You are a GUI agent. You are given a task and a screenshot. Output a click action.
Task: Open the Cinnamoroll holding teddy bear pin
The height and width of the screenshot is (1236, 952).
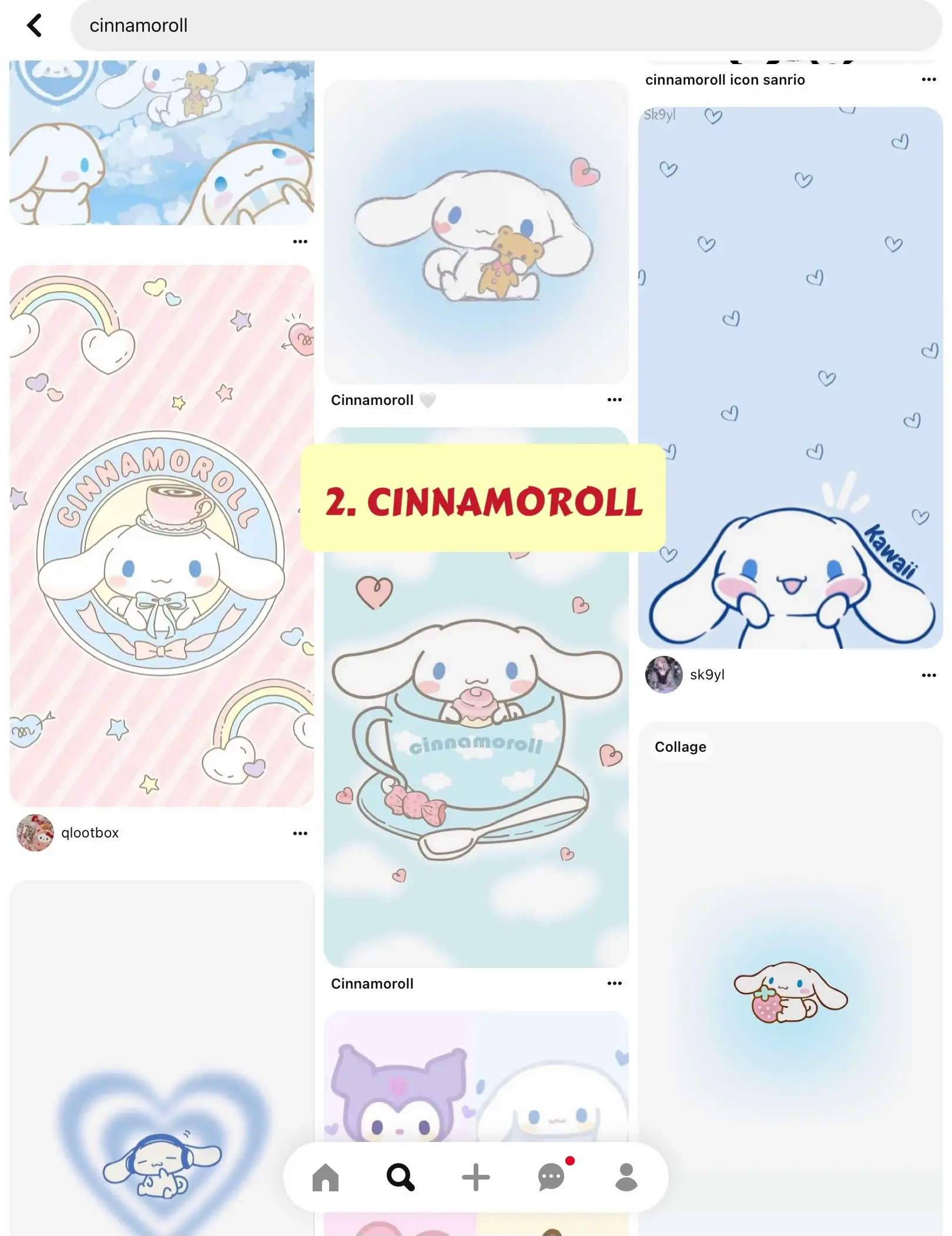(x=476, y=232)
